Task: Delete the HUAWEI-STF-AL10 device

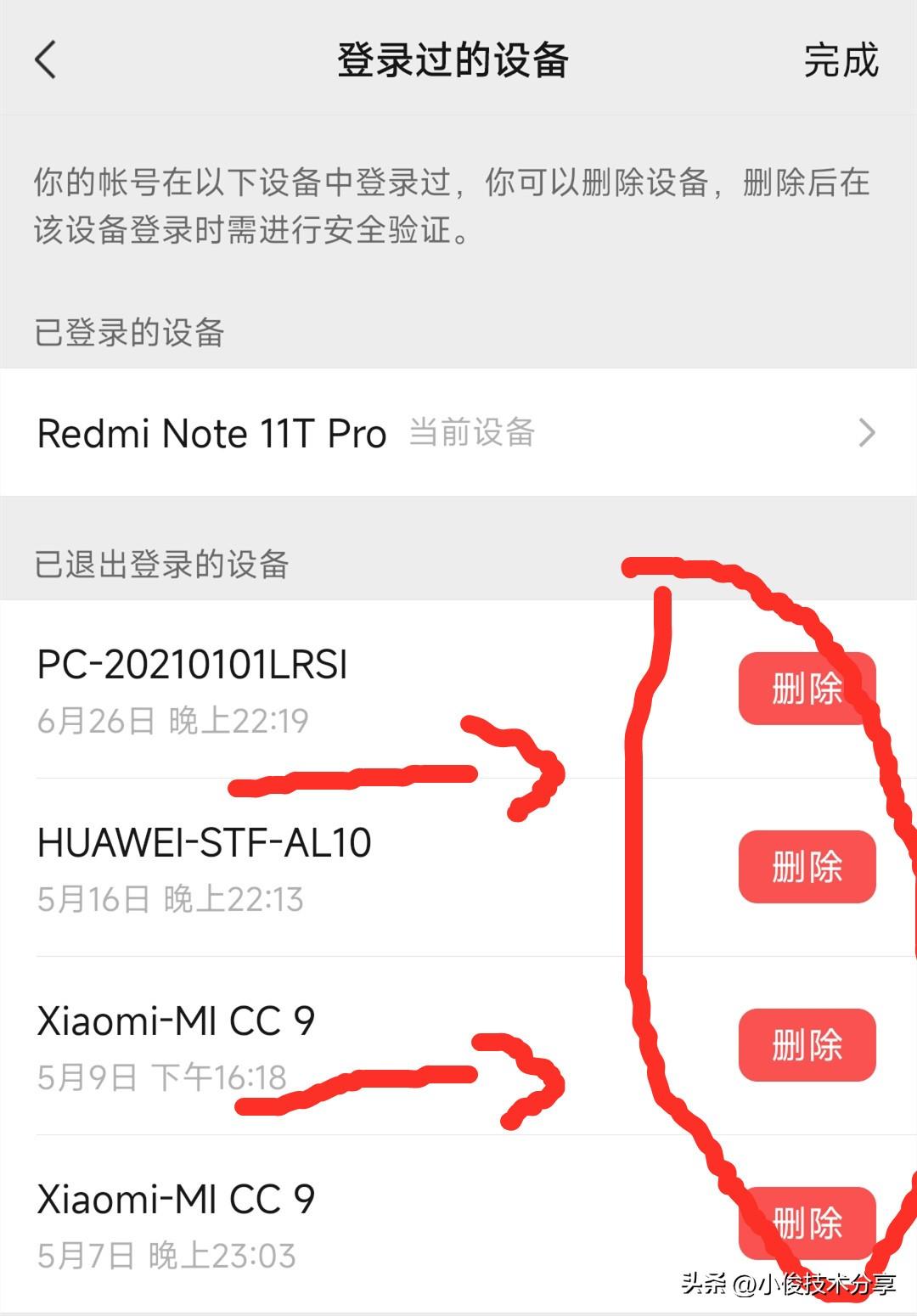Action: coord(806,867)
